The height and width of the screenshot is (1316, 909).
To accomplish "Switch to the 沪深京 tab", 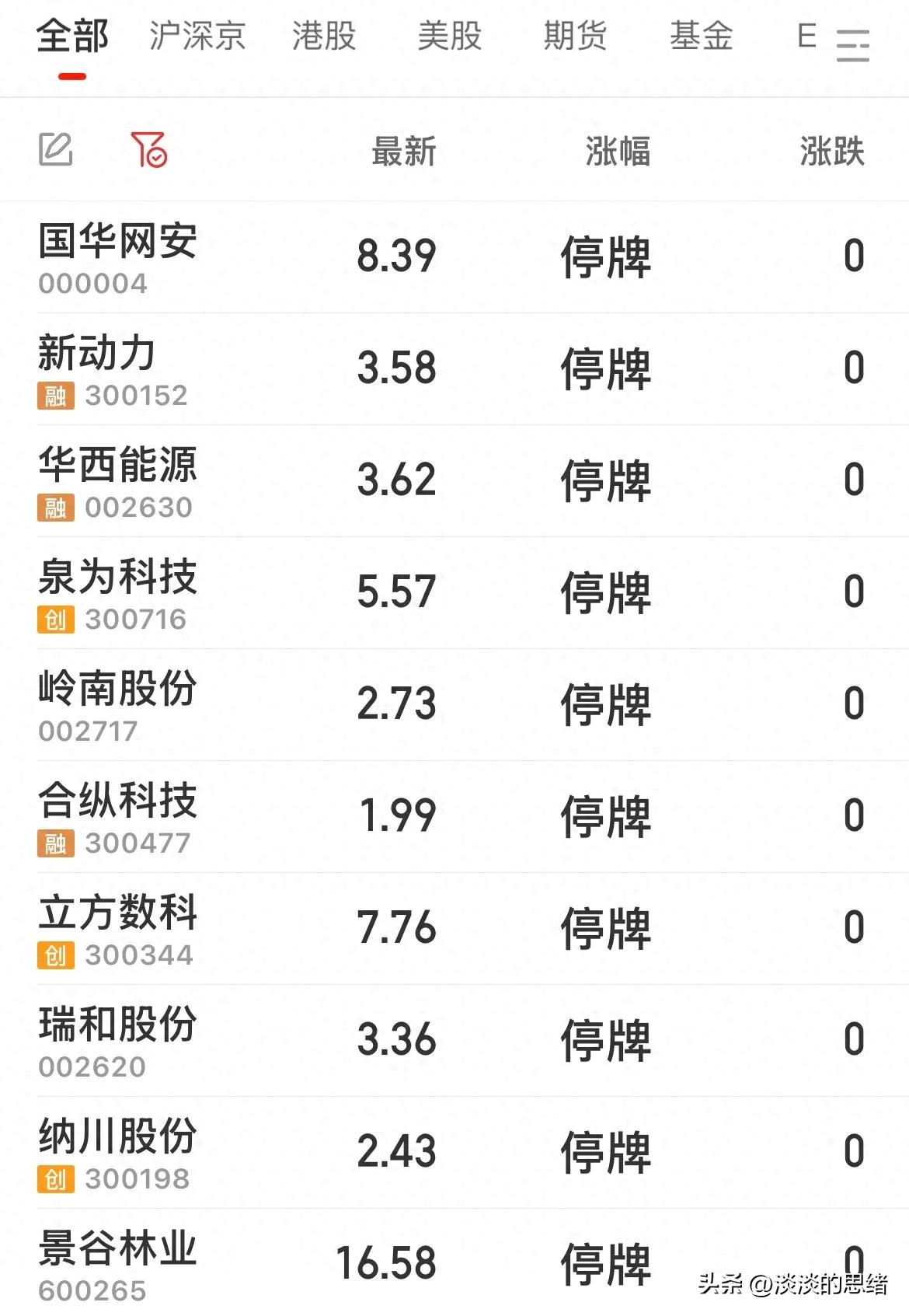I will (x=197, y=37).
